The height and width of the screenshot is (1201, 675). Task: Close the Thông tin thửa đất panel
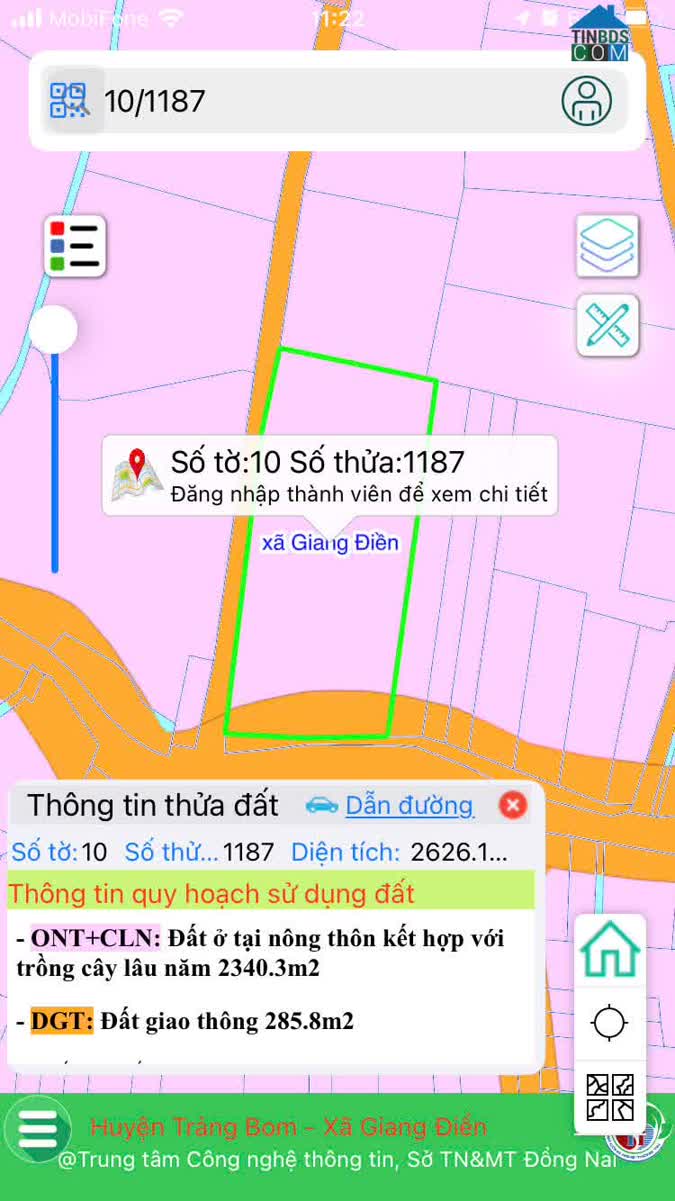[x=513, y=805]
